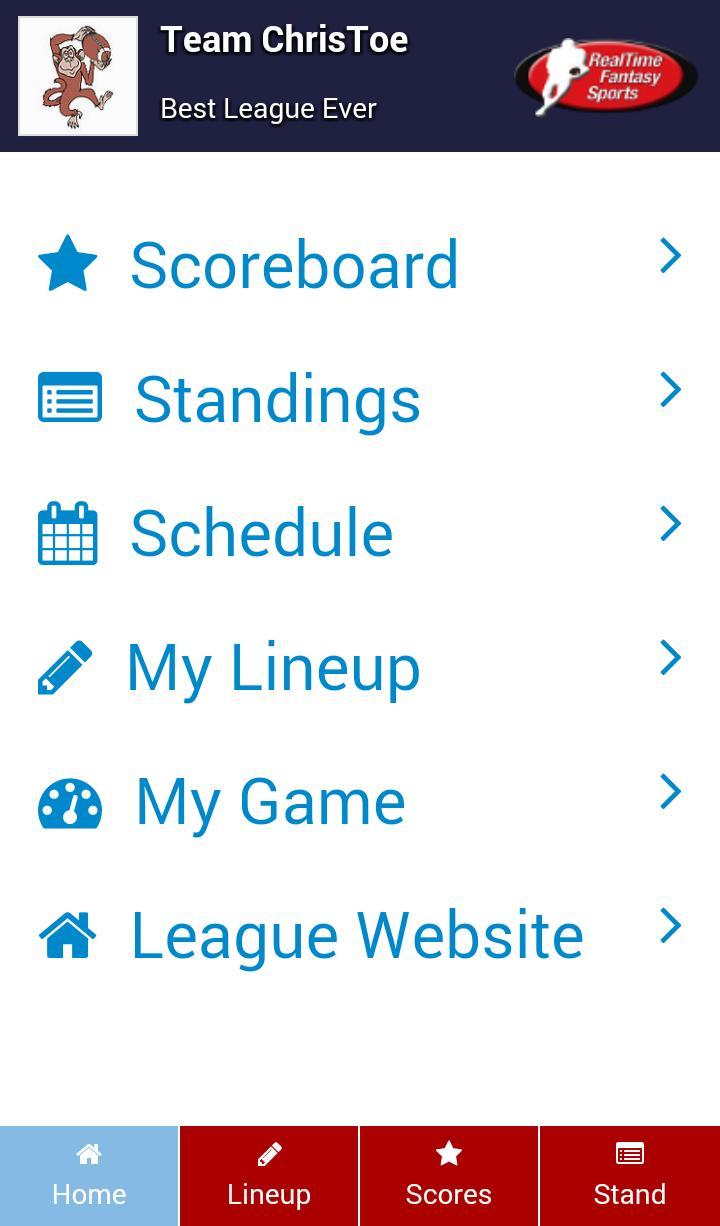
Task: Select the pencil icon beside My Lineup
Action: tap(66, 667)
